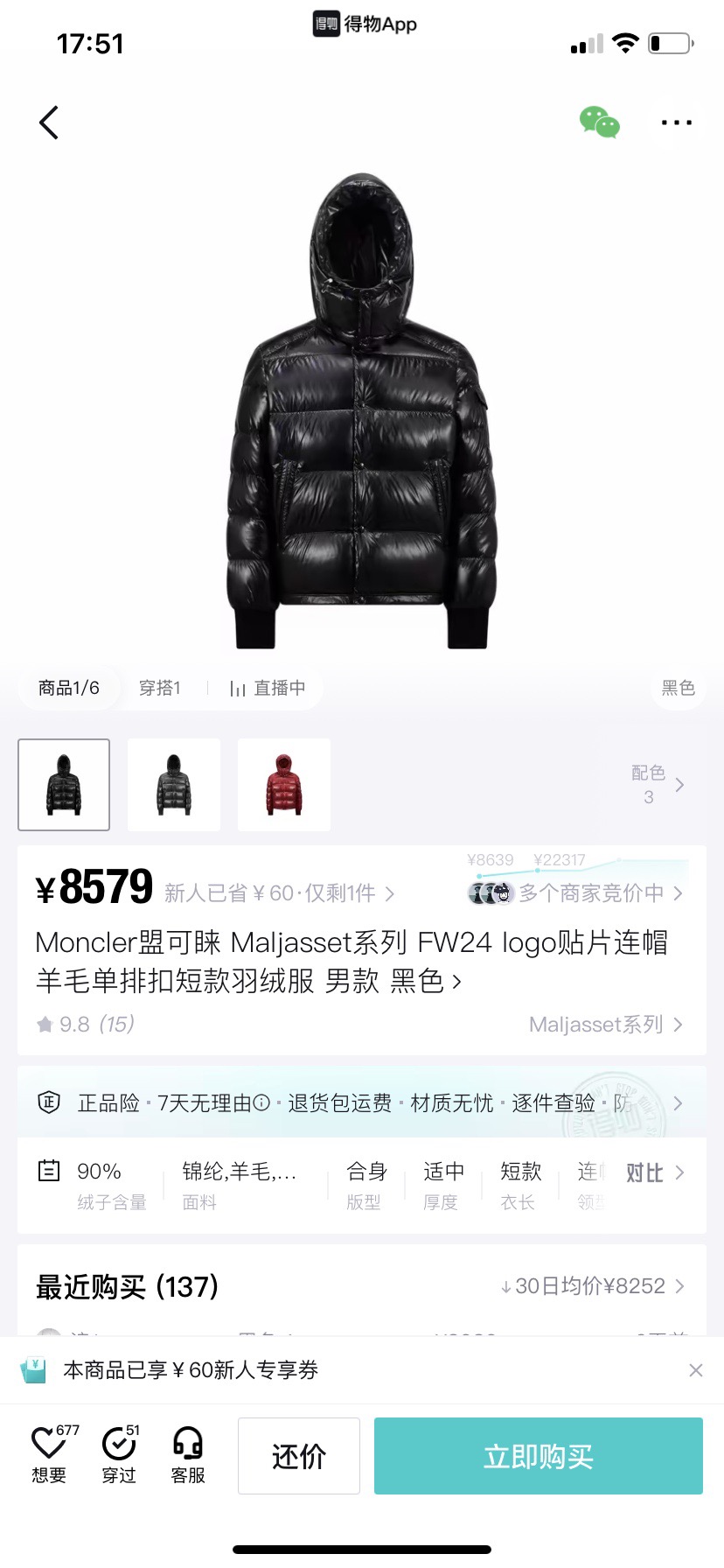Select the red jacket color thumbnail
Viewport: 724px width, 1568px height.
point(284,784)
